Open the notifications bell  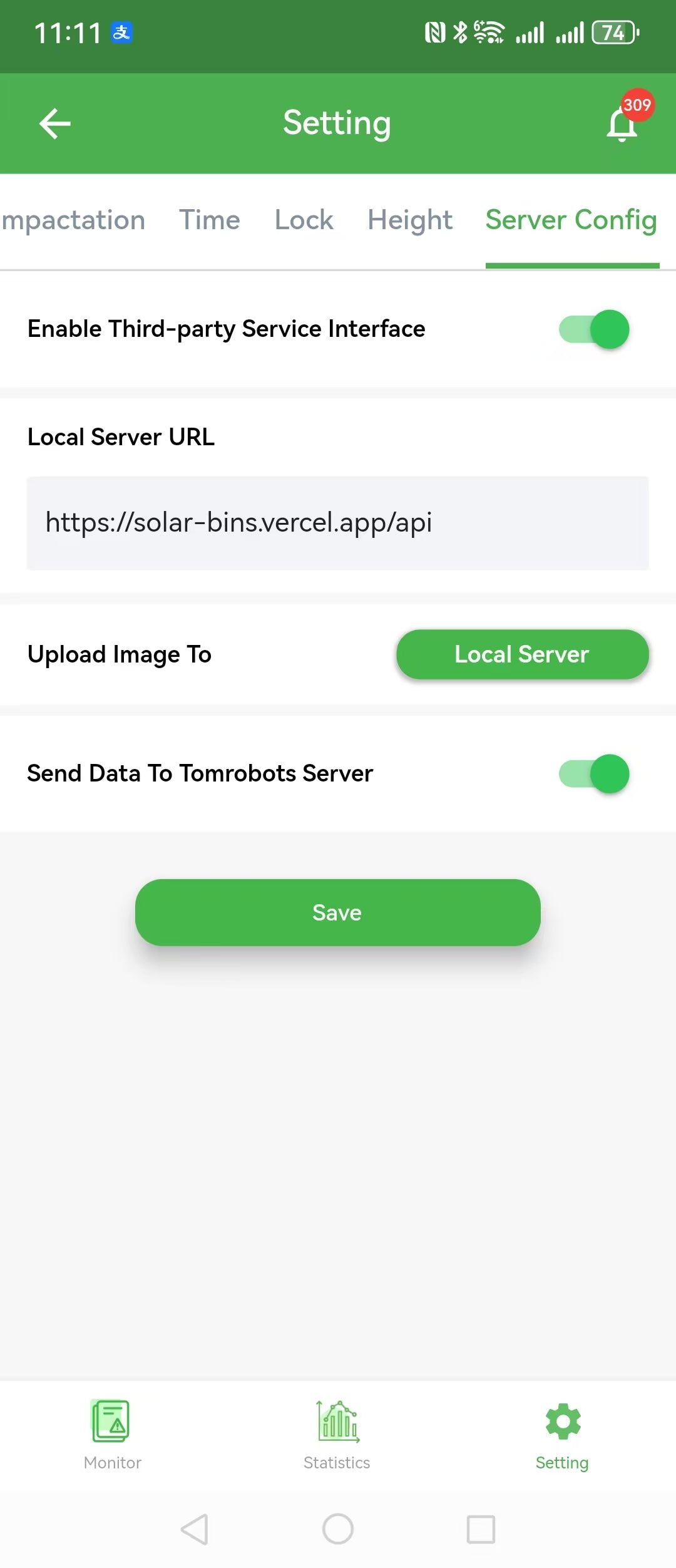(x=622, y=124)
